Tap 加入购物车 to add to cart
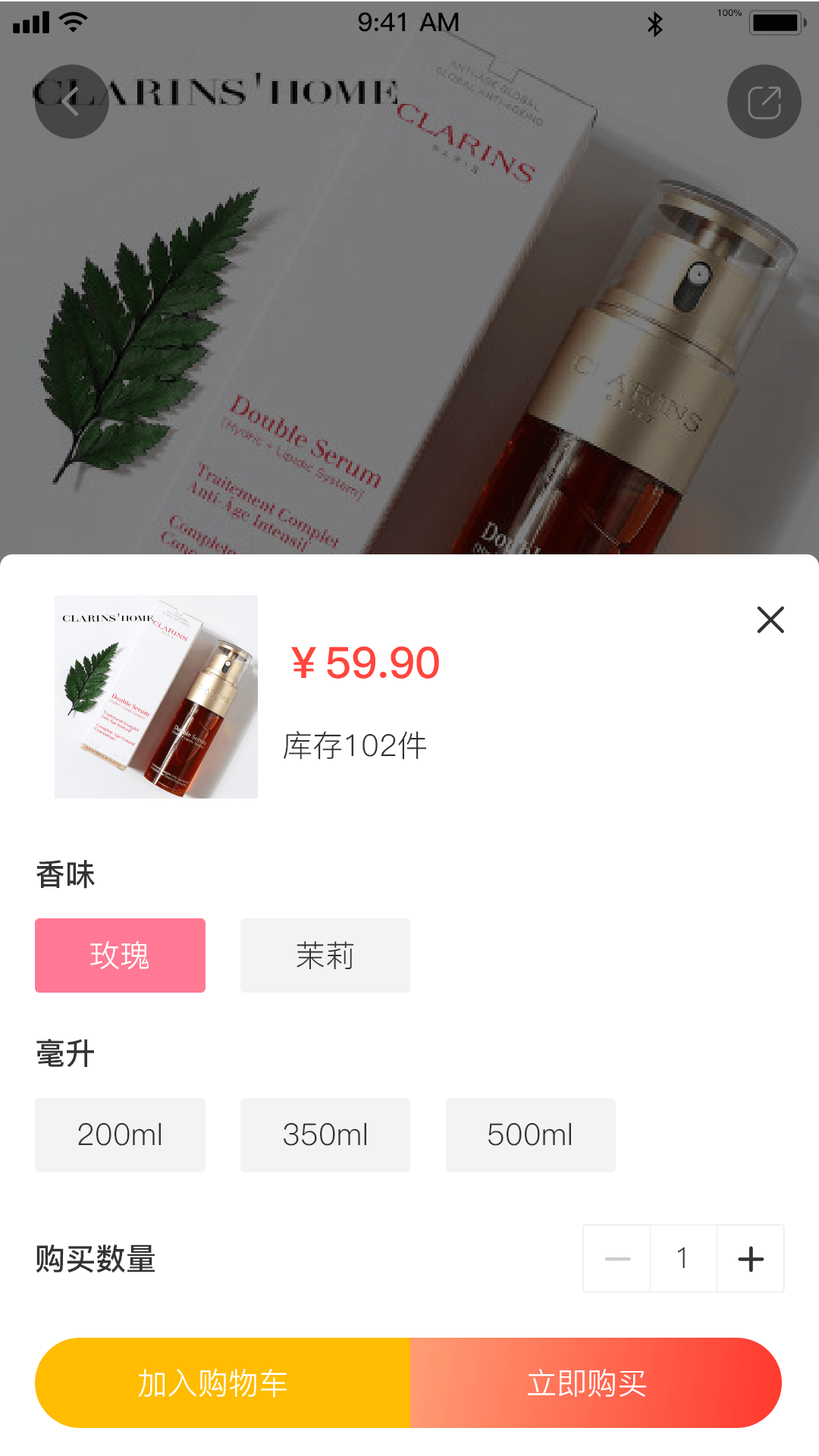This screenshot has width=819, height=1456. click(x=213, y=1382)
